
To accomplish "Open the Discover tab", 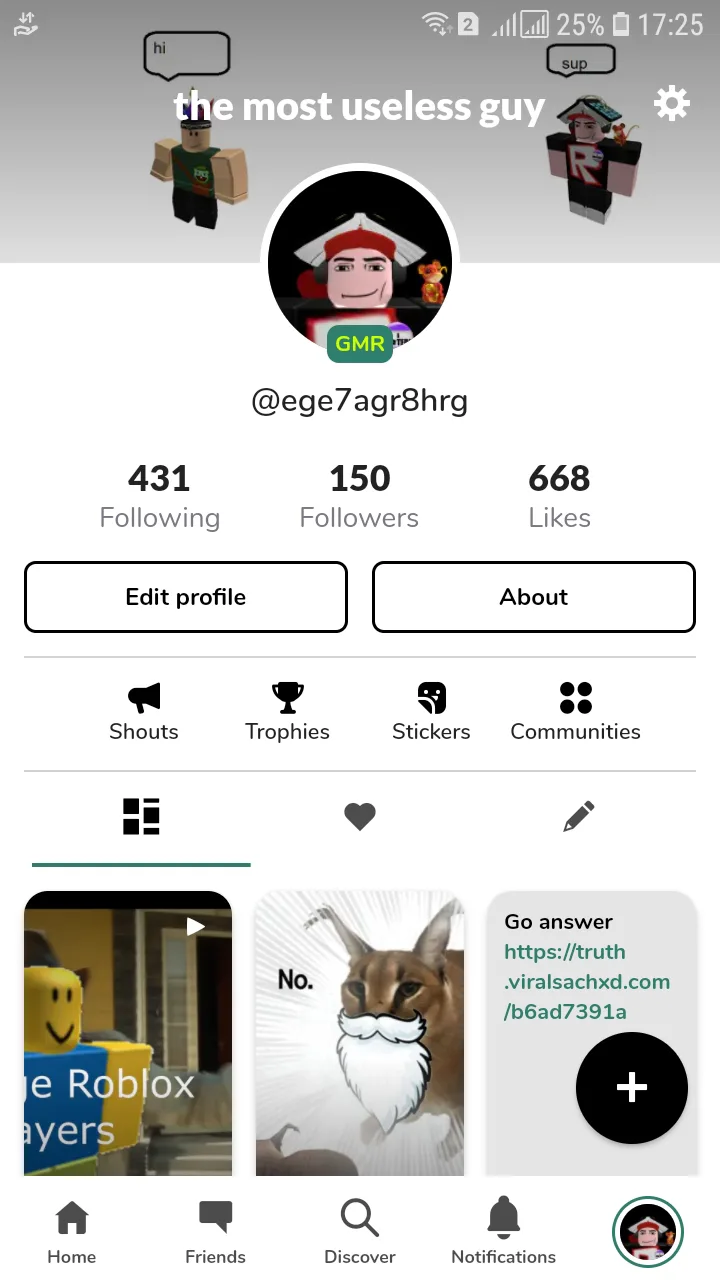I will click(x=360, y=1232).
